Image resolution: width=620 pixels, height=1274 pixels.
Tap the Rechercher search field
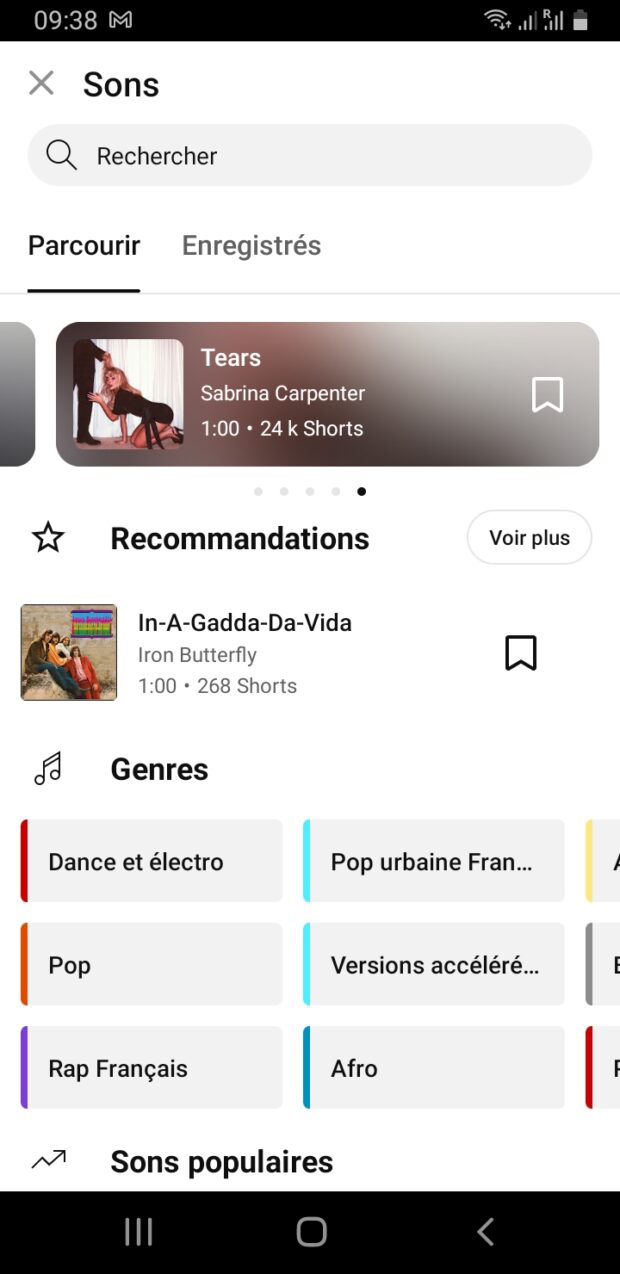[x=310, y=156]
